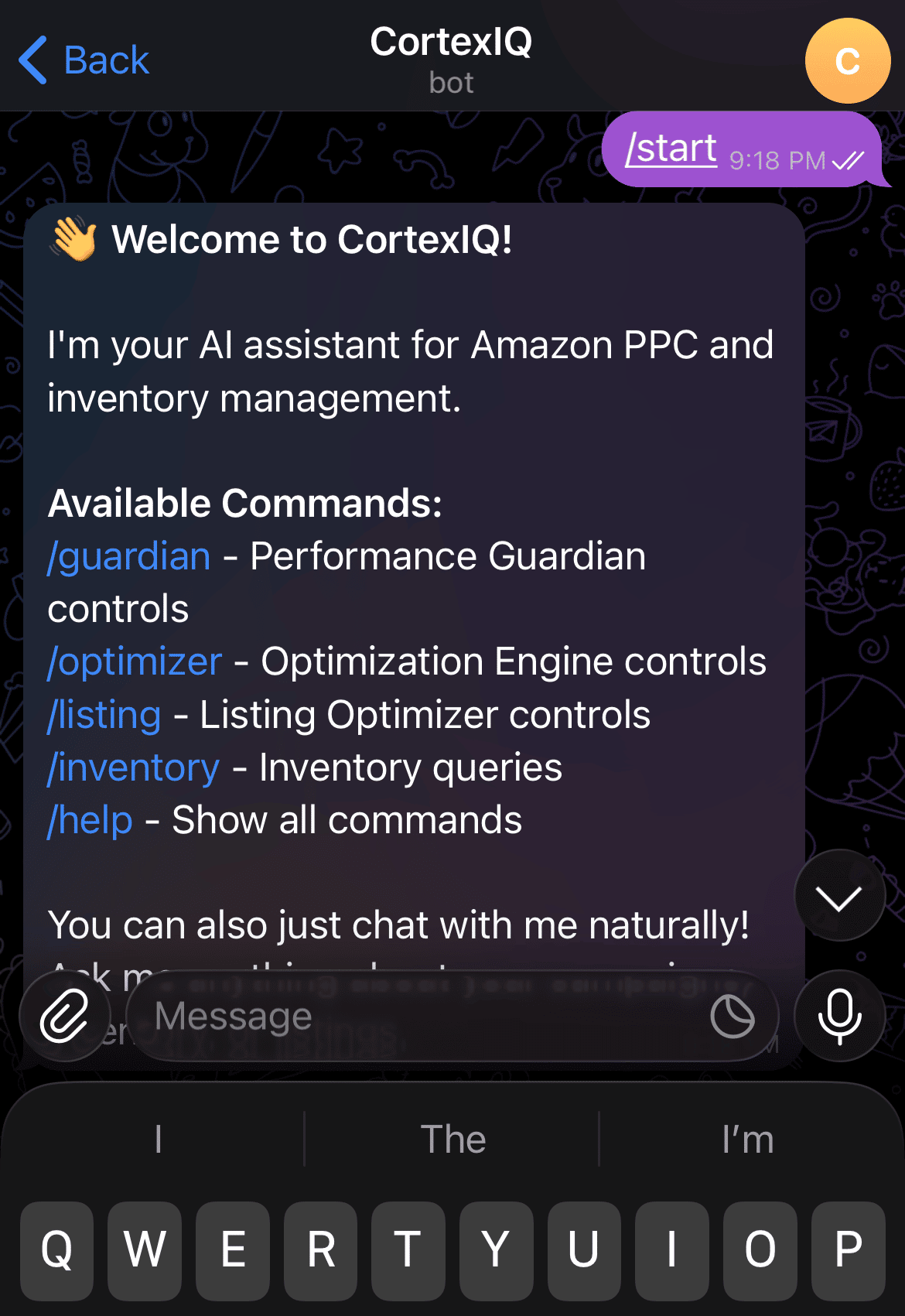Open the attachment paperclip menu
905x1316 pixels.
[64, 1016]
